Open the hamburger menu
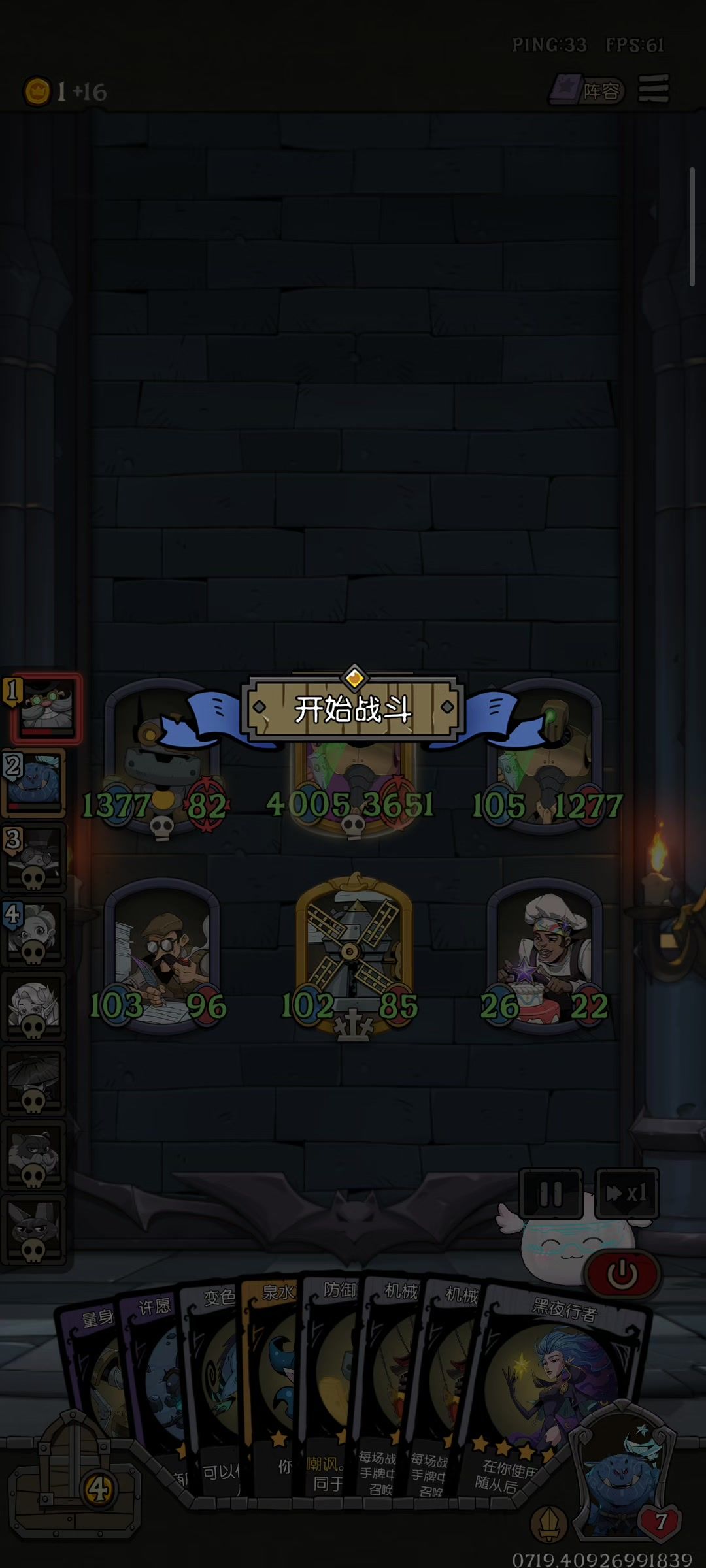 654,89
